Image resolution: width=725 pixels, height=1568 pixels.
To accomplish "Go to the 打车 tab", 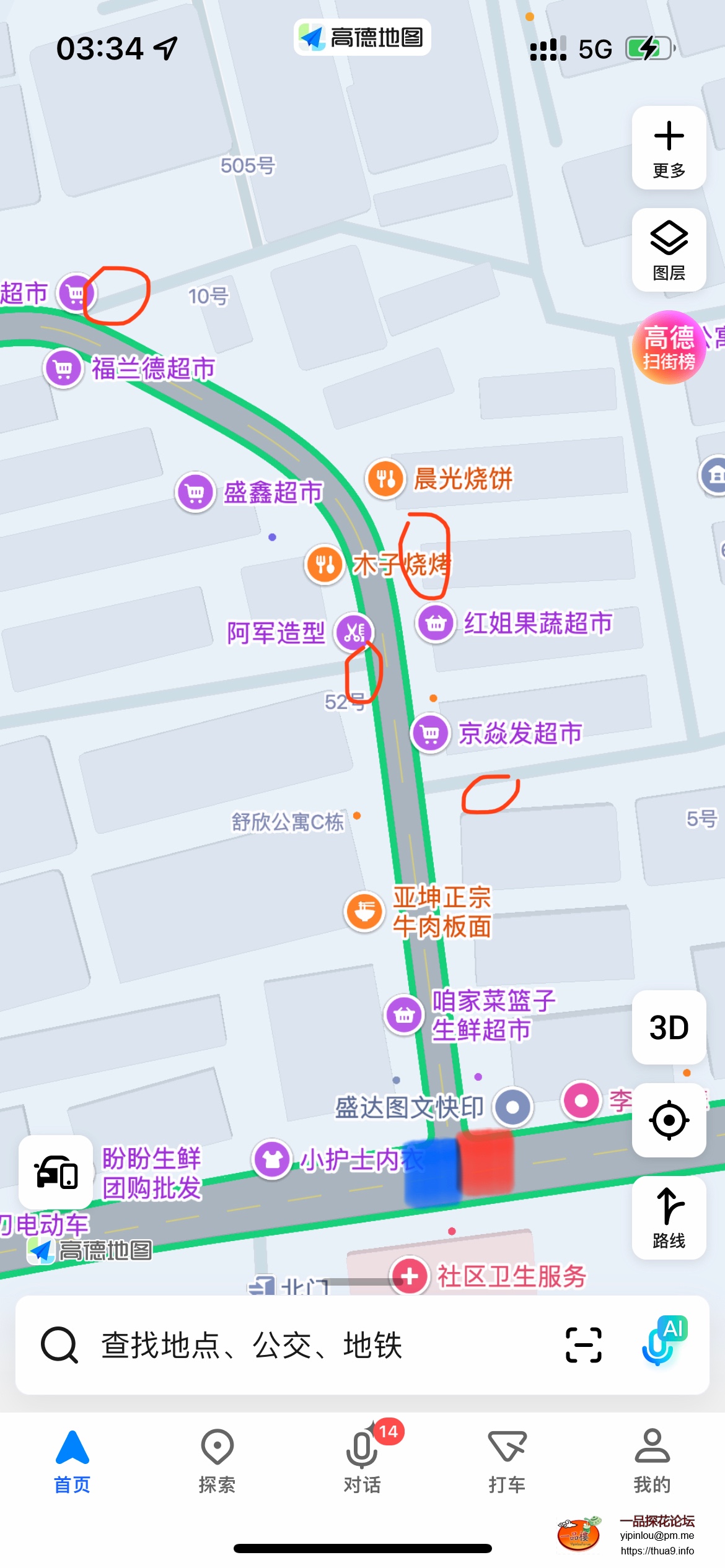I will point(507,1457).
